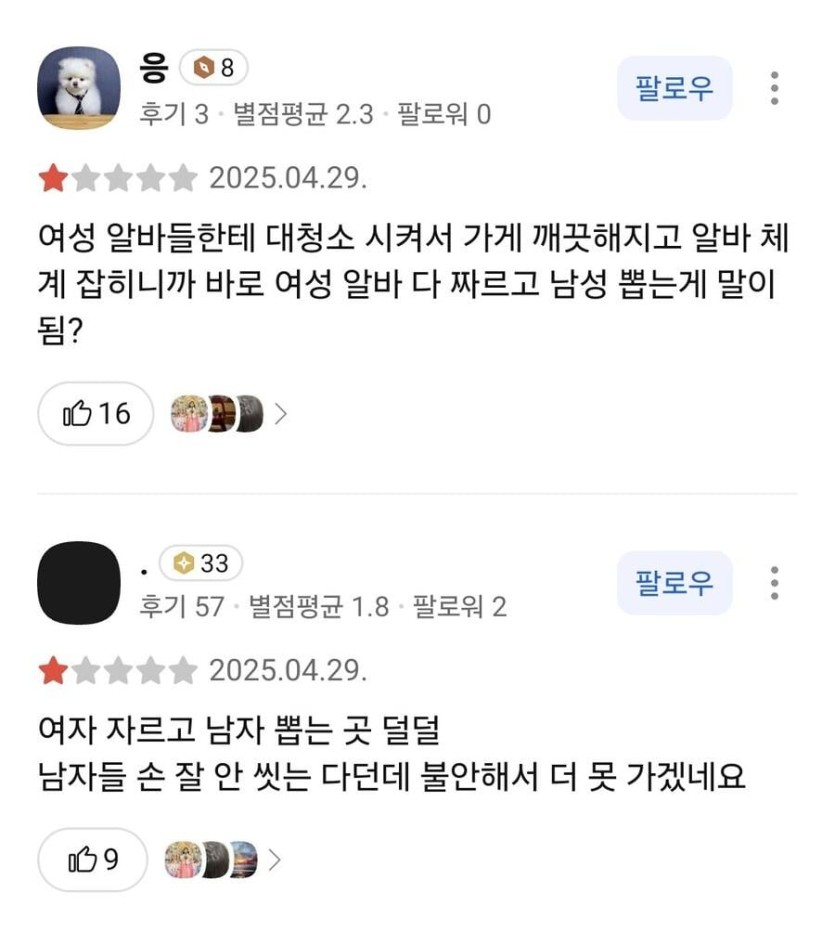Open overflow menu on 응's review

point(774,88)
